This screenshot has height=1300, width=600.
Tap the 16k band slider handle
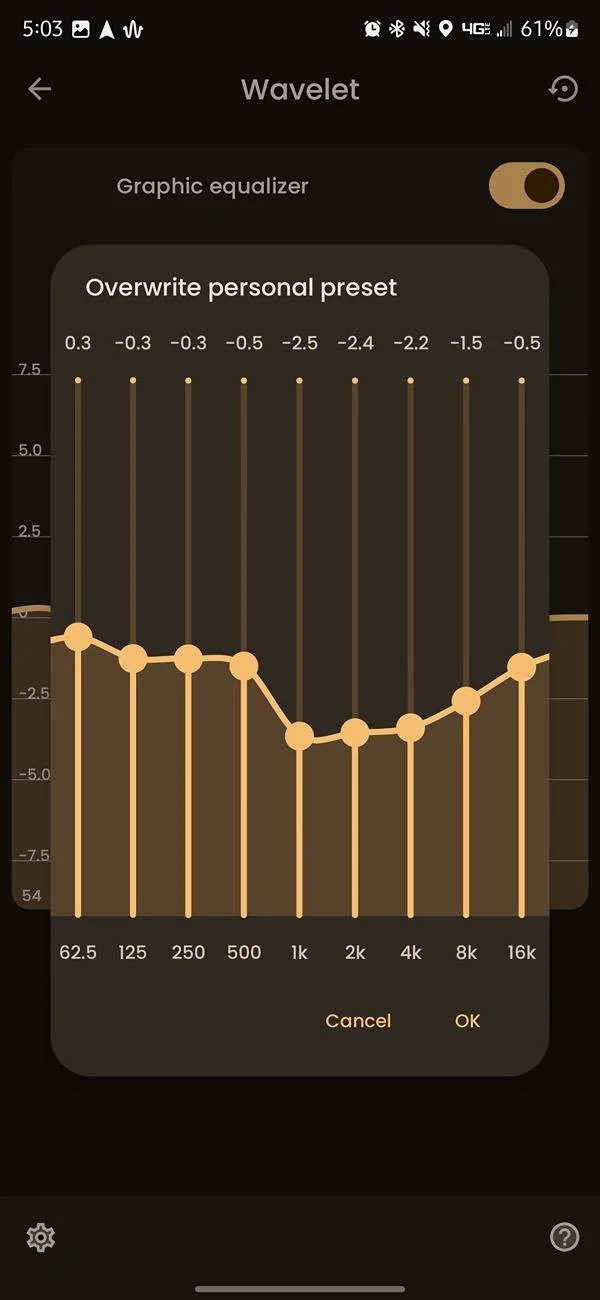(x=521, y=667)
